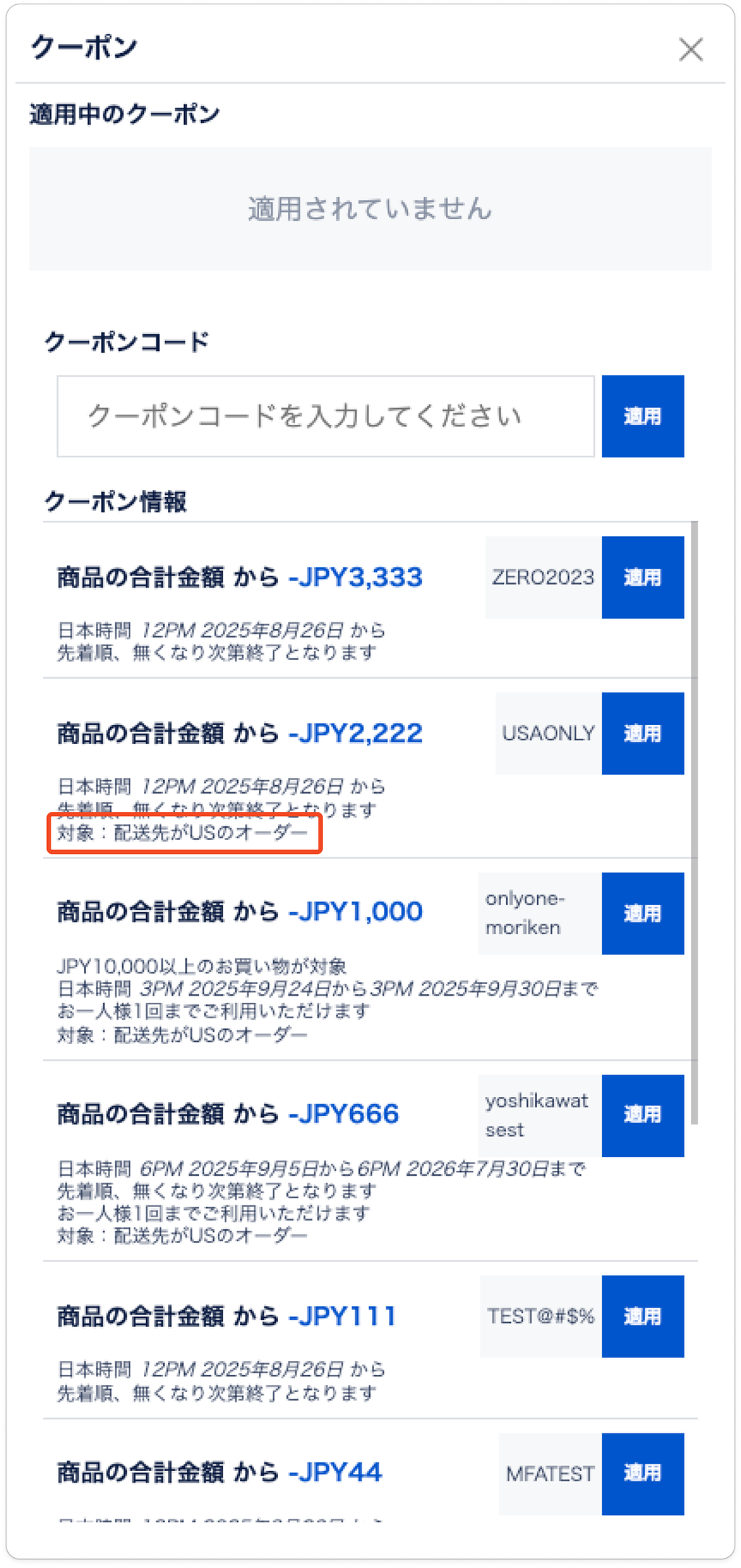Select the MFATEST coupon code label
The height and width of the screenshot is (1568, 741).
pos(549,1474)
